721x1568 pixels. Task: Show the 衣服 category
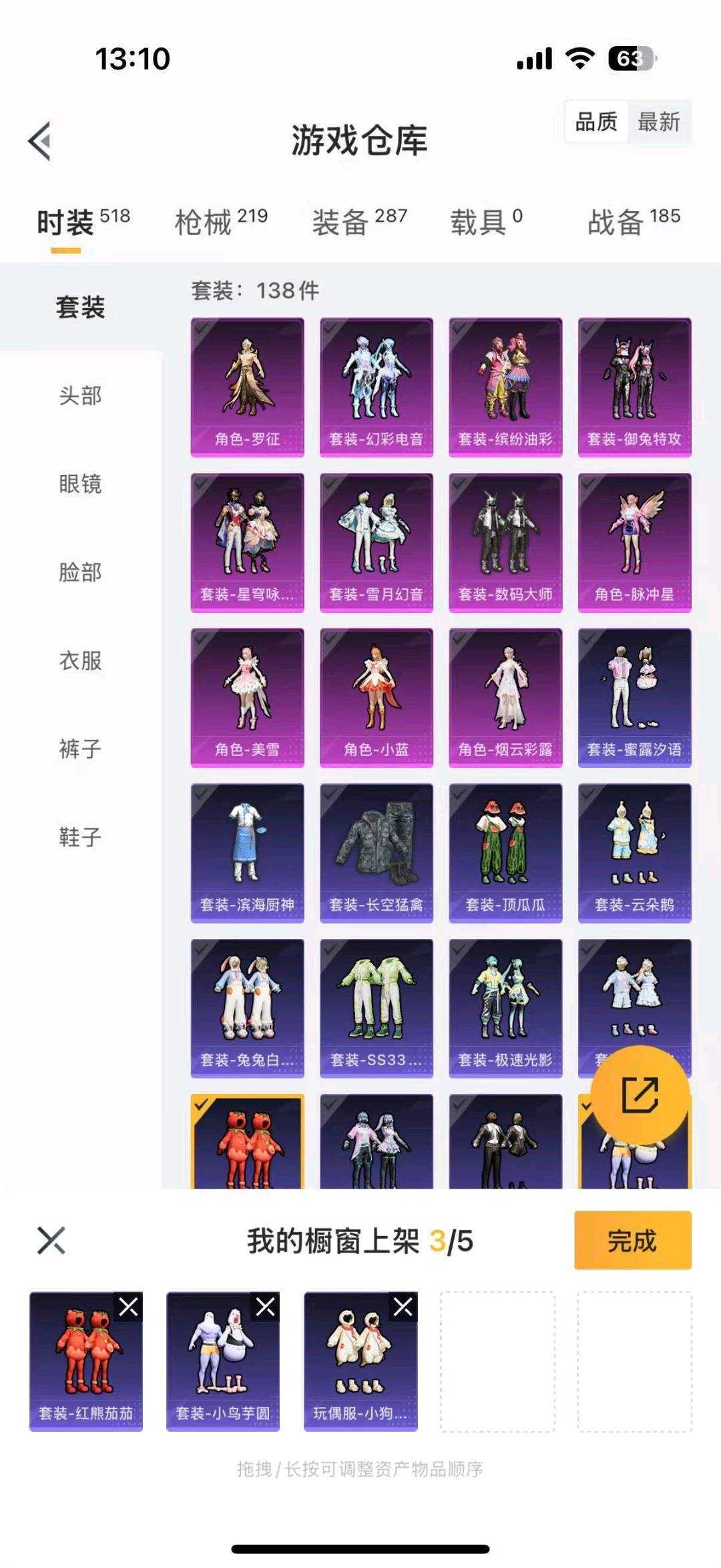tap(80, 660)
